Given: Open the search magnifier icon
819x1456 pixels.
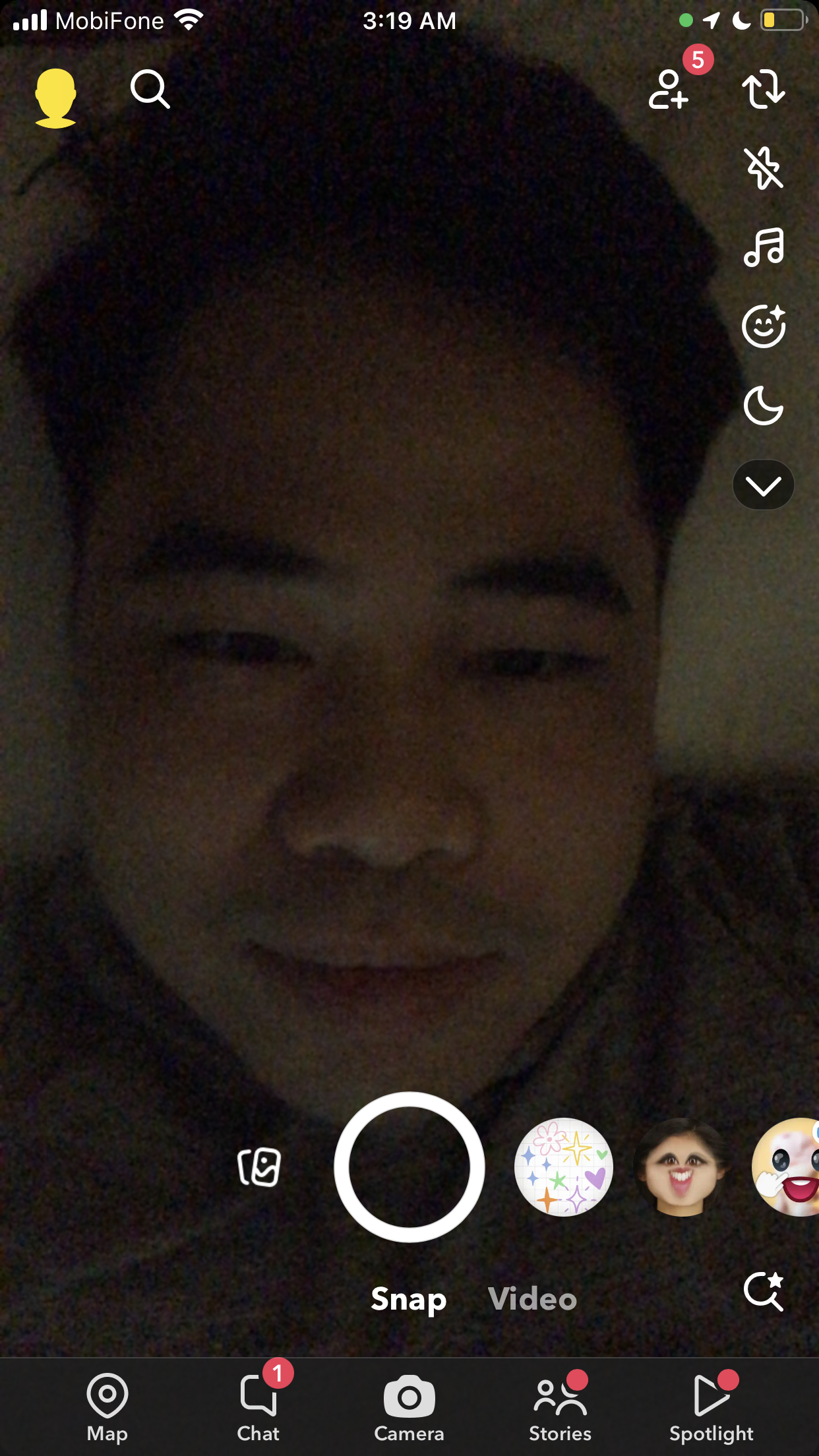Looking at the screenshot, I should 150,90.
